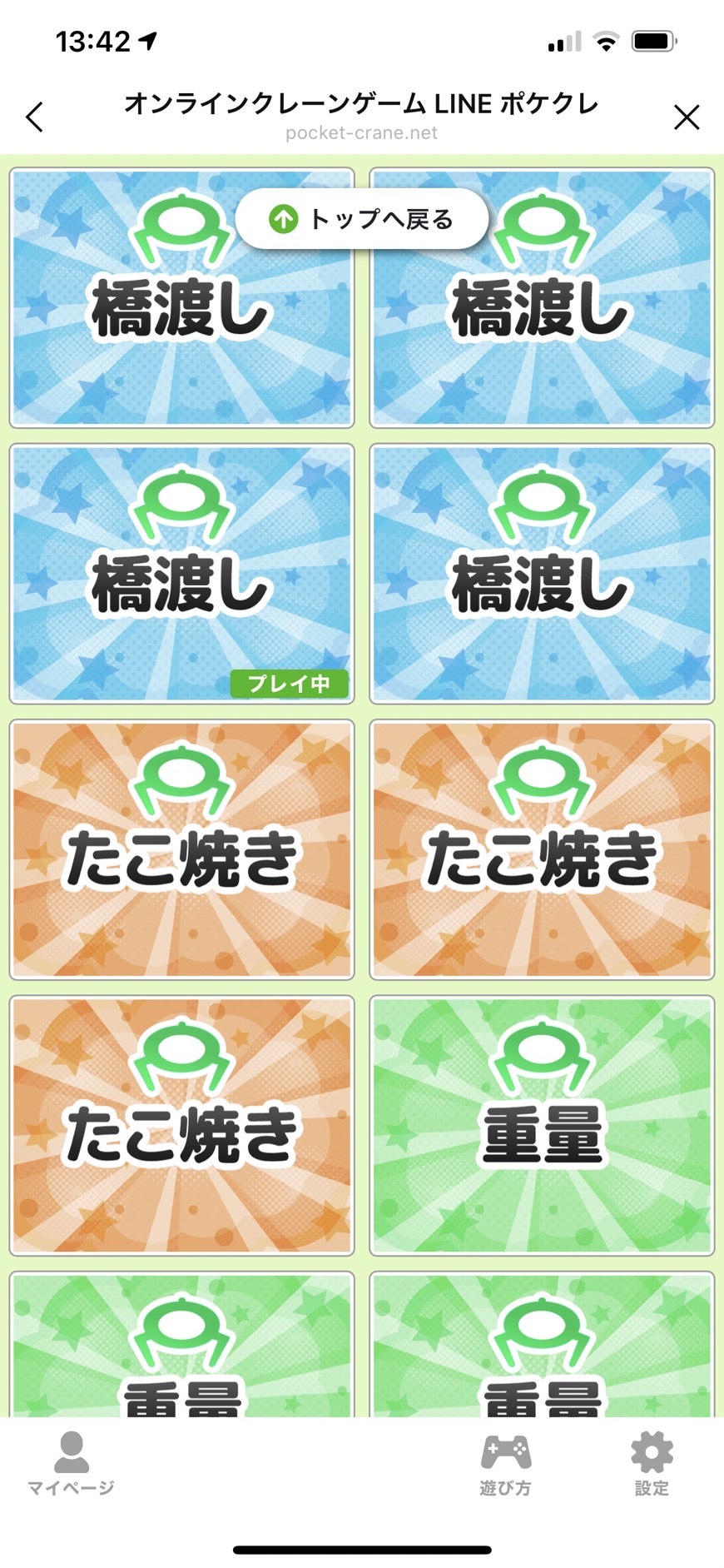
Task: Go back using the header arrow
Action: (x=34, y=117)
